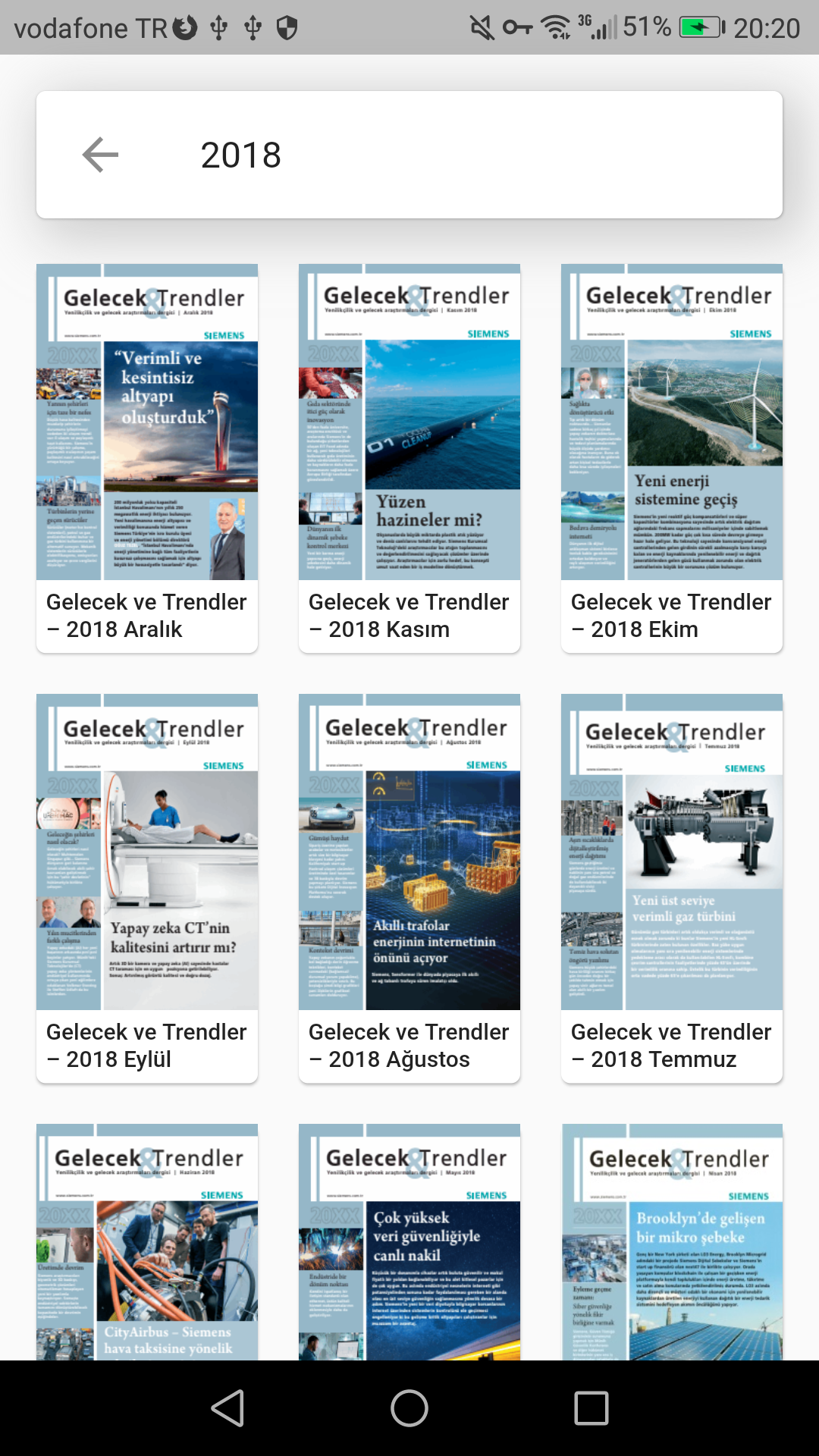Open Gelecek ve Trendler 2018 Ağustos issue

pos(409,887)
